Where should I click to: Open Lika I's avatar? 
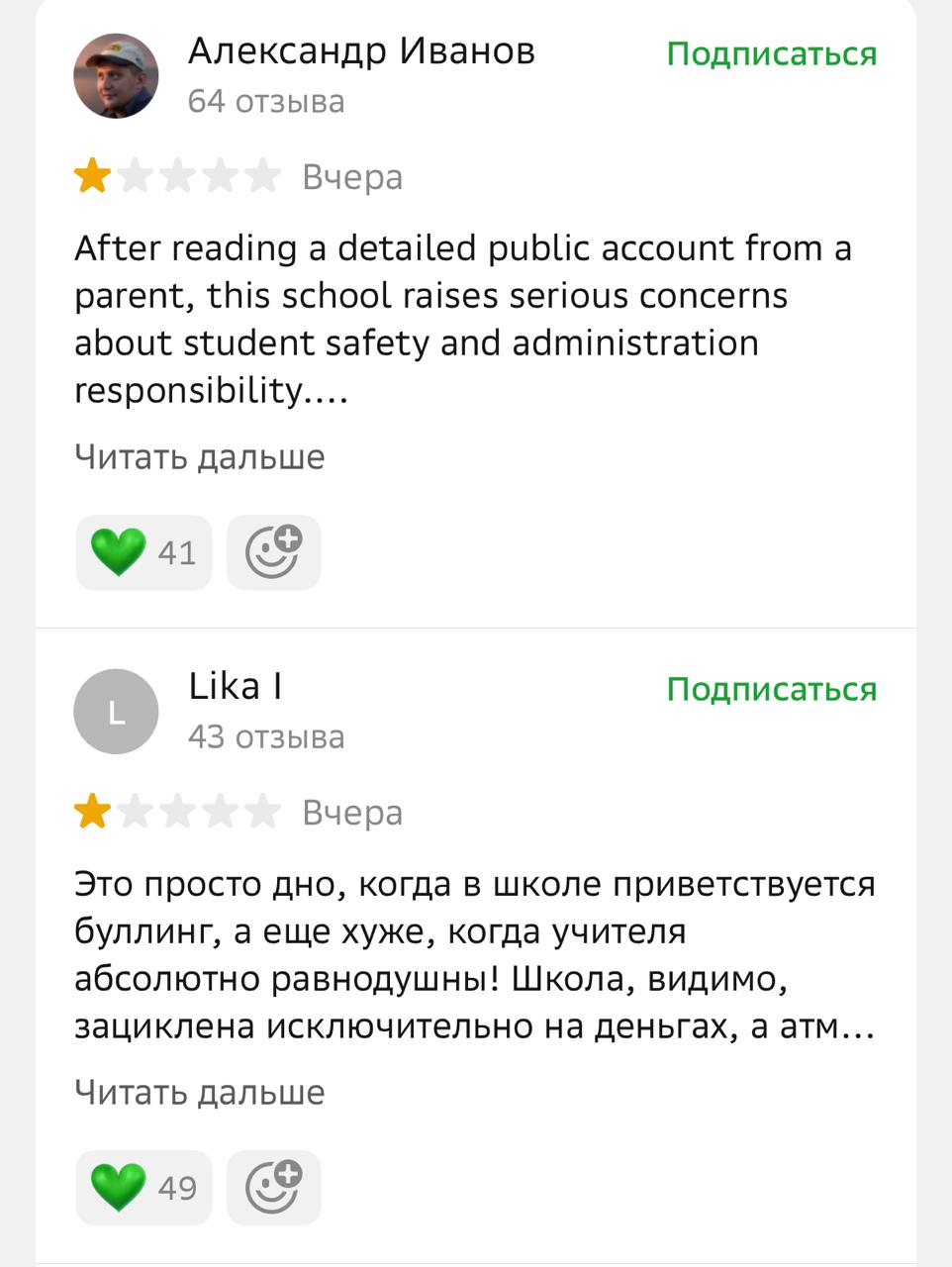pyautogui.click(x=116, y=712)
